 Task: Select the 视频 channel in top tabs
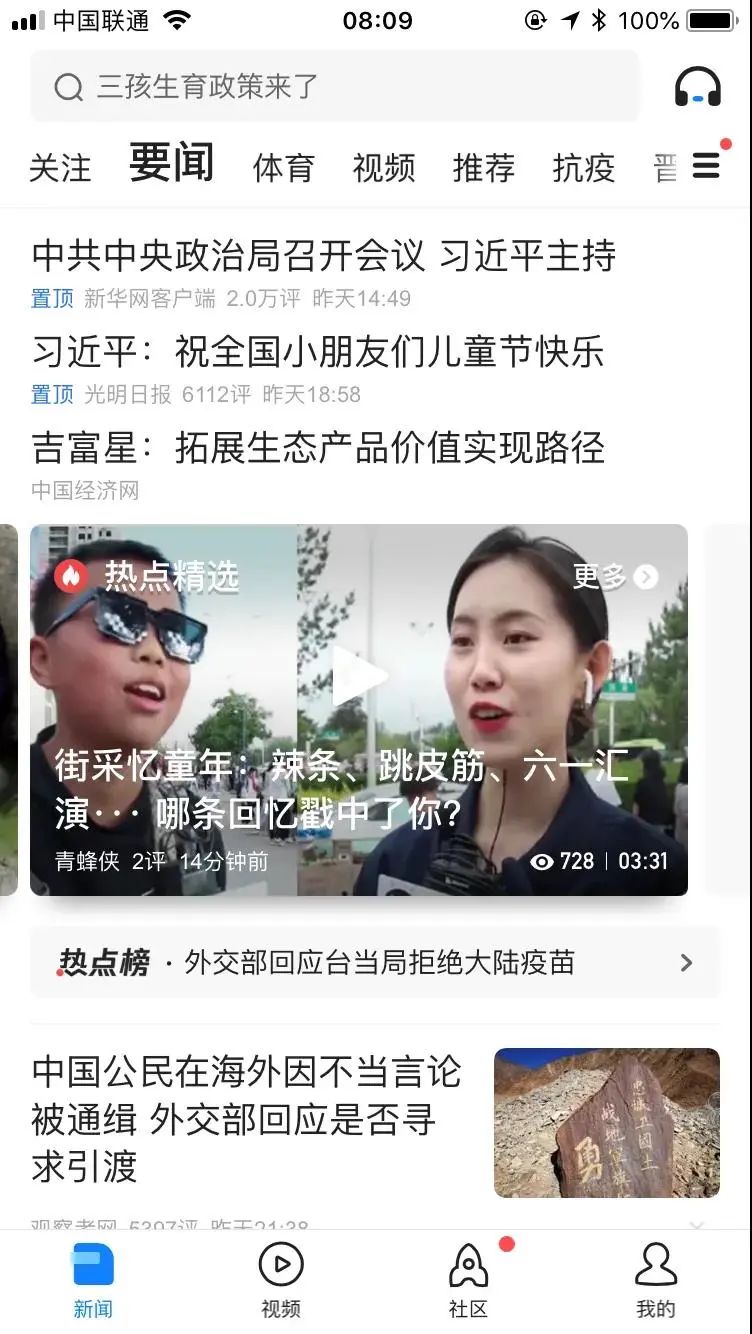coord(384,167)
